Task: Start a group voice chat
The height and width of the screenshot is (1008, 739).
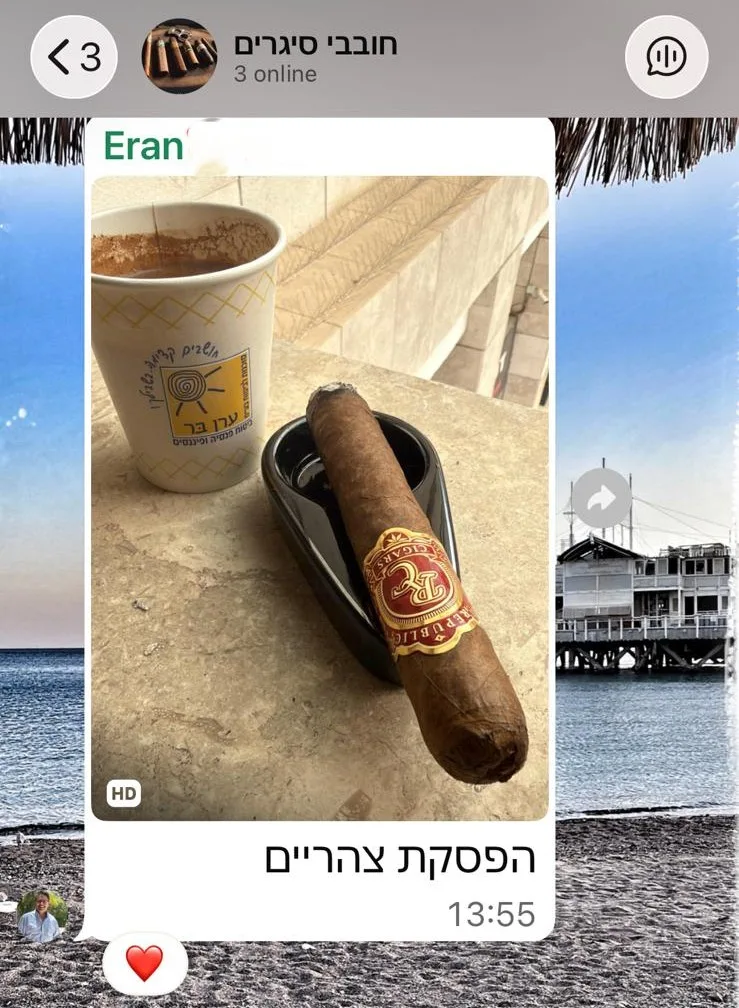Action: (666, 57)
